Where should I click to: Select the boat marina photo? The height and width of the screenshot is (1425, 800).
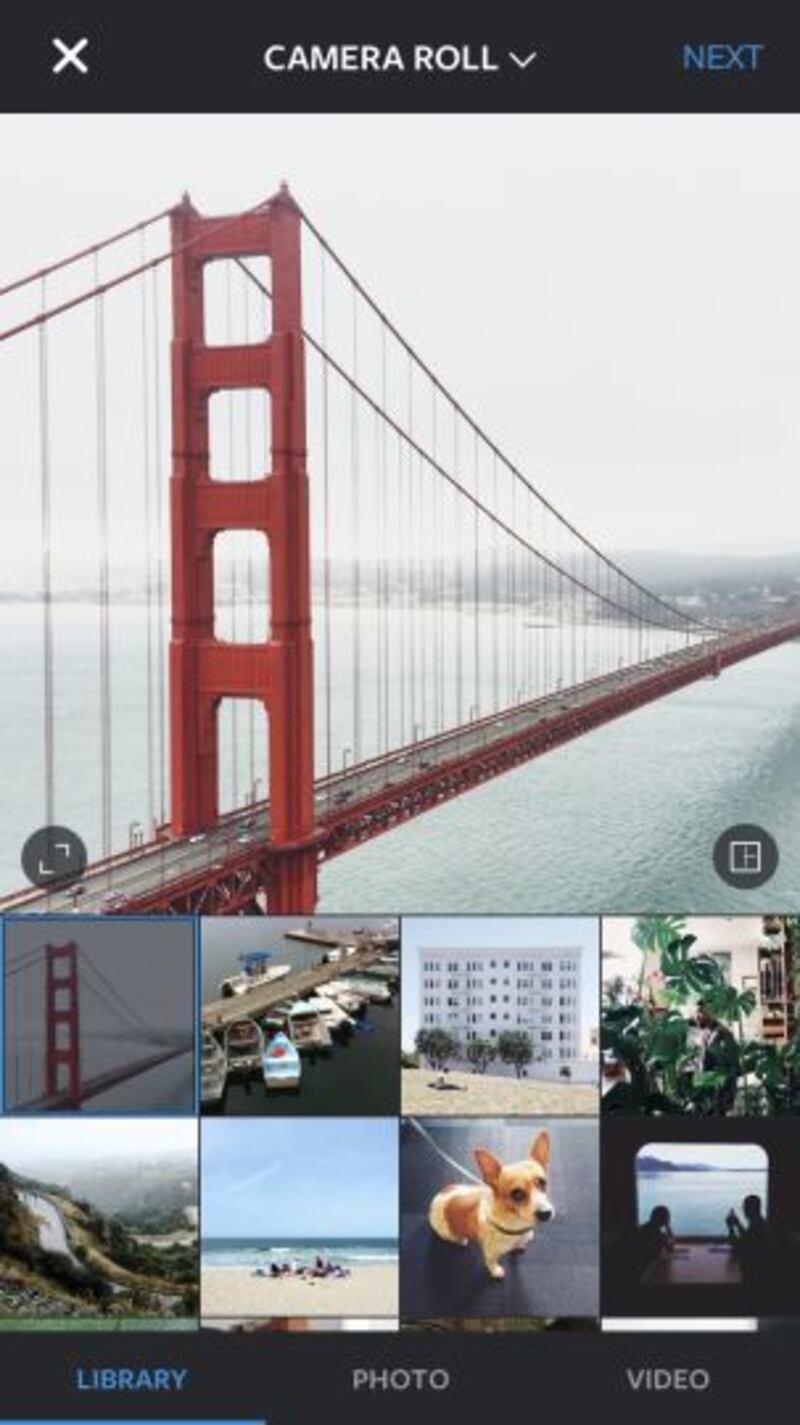click(x=299, y=1015)
